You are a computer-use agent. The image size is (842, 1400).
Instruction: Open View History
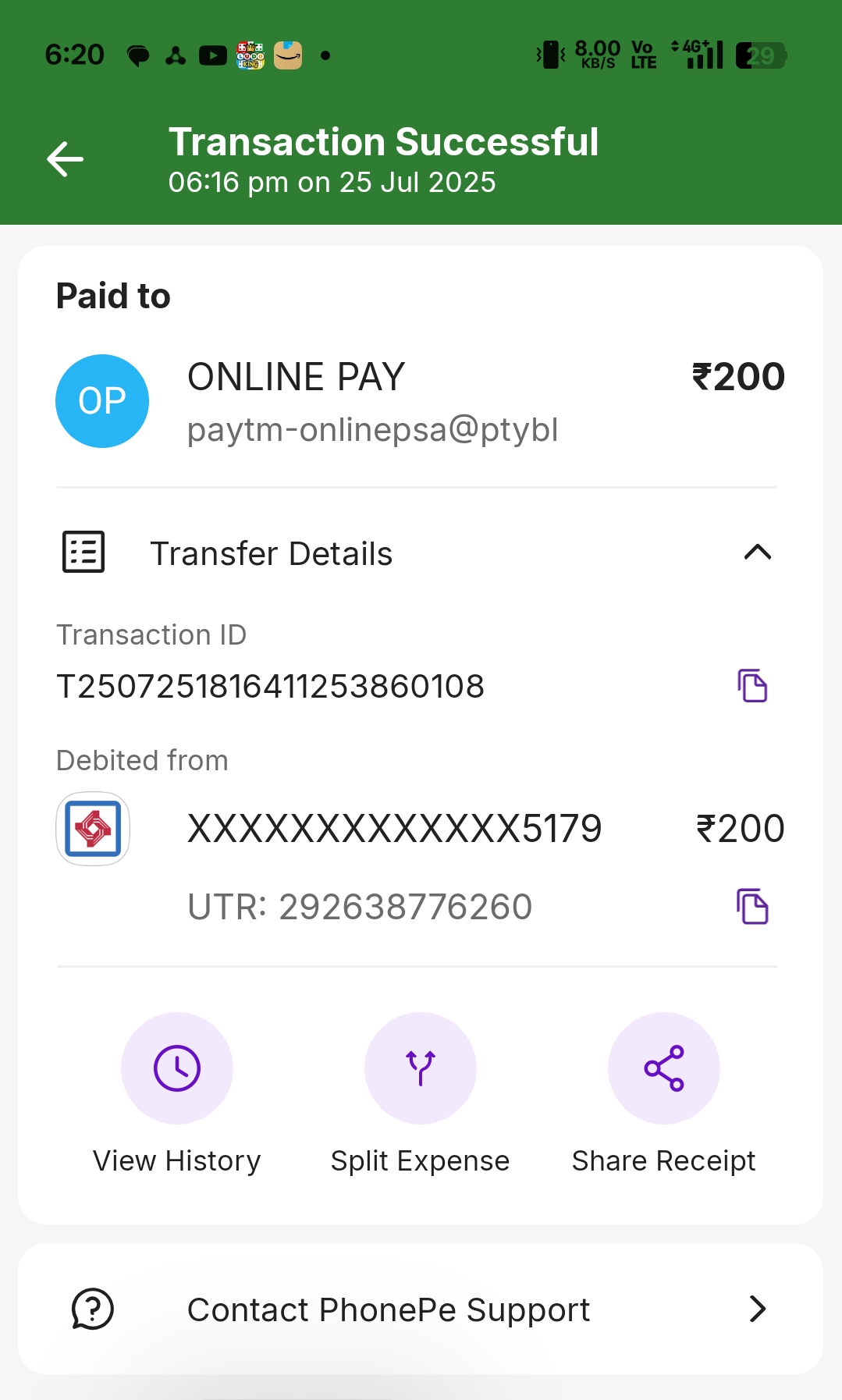[177, 1068]
